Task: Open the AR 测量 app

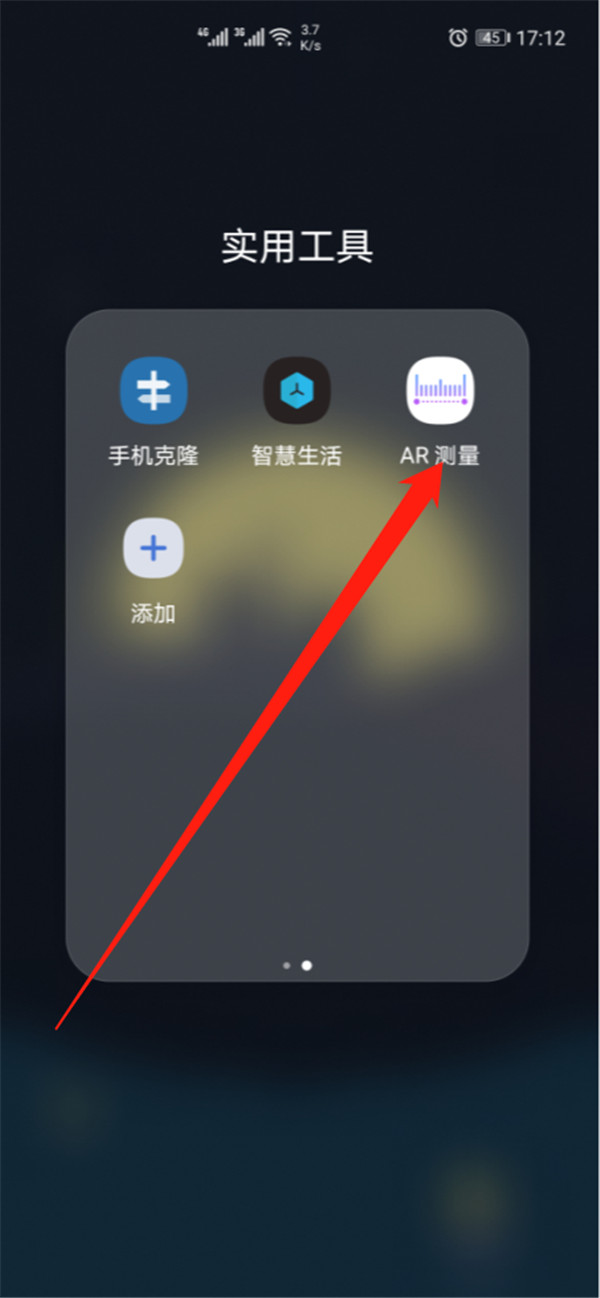Action: [440, 390]
